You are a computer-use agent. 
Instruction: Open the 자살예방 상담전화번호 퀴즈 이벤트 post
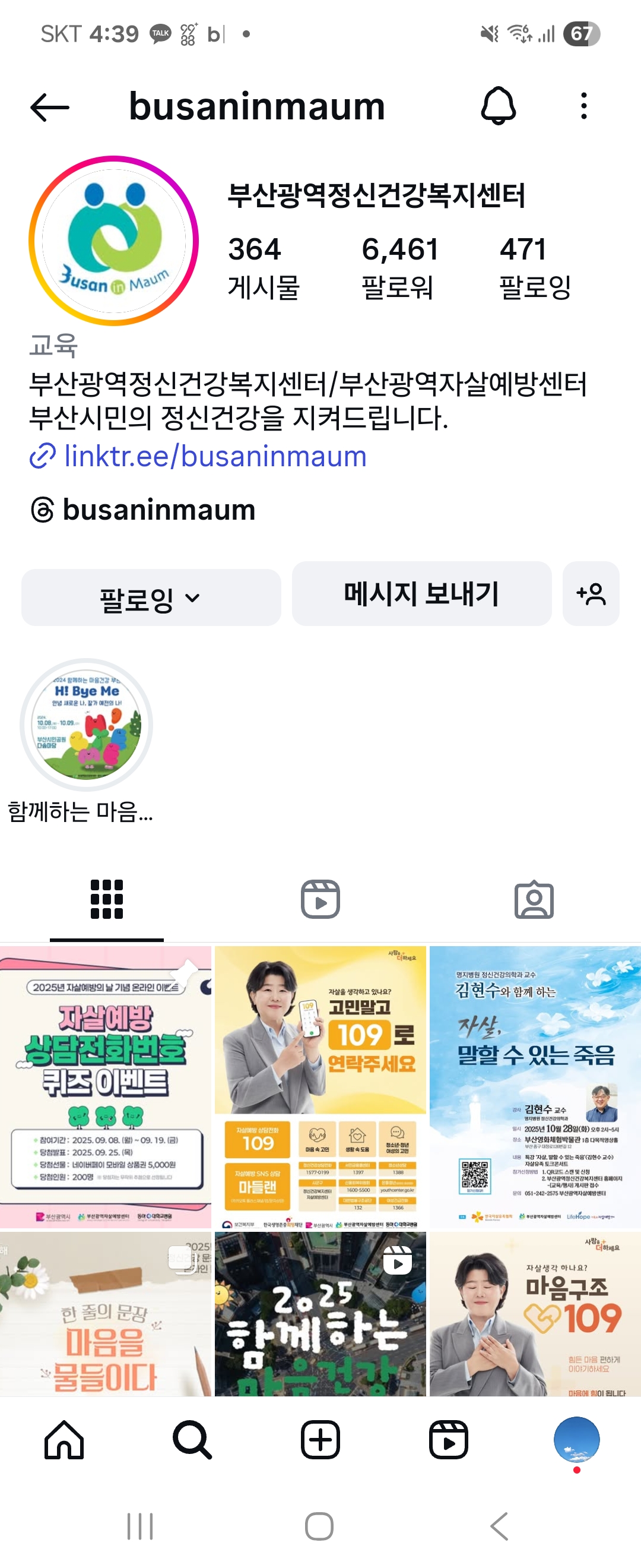(x=106, y=1086)
